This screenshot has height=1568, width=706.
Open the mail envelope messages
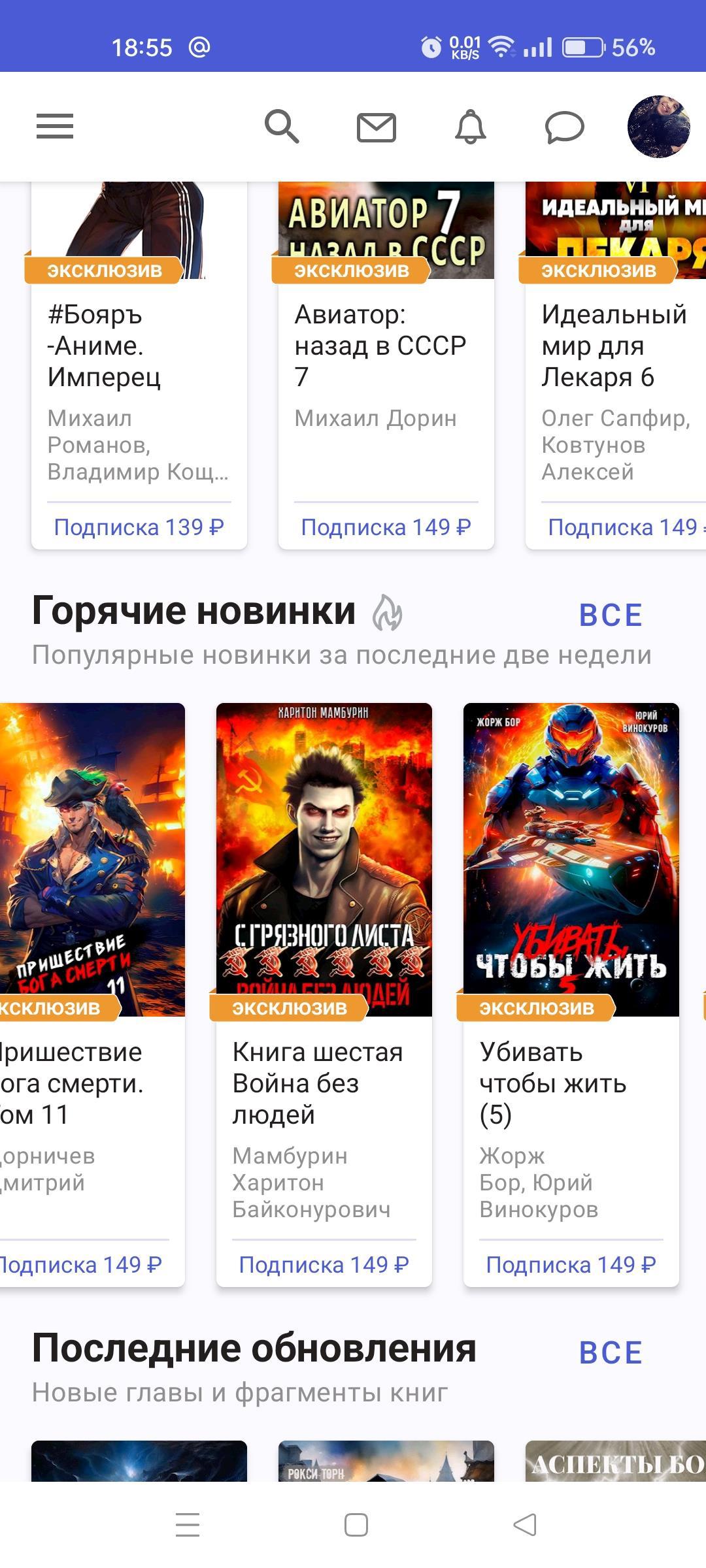point(377,127)
